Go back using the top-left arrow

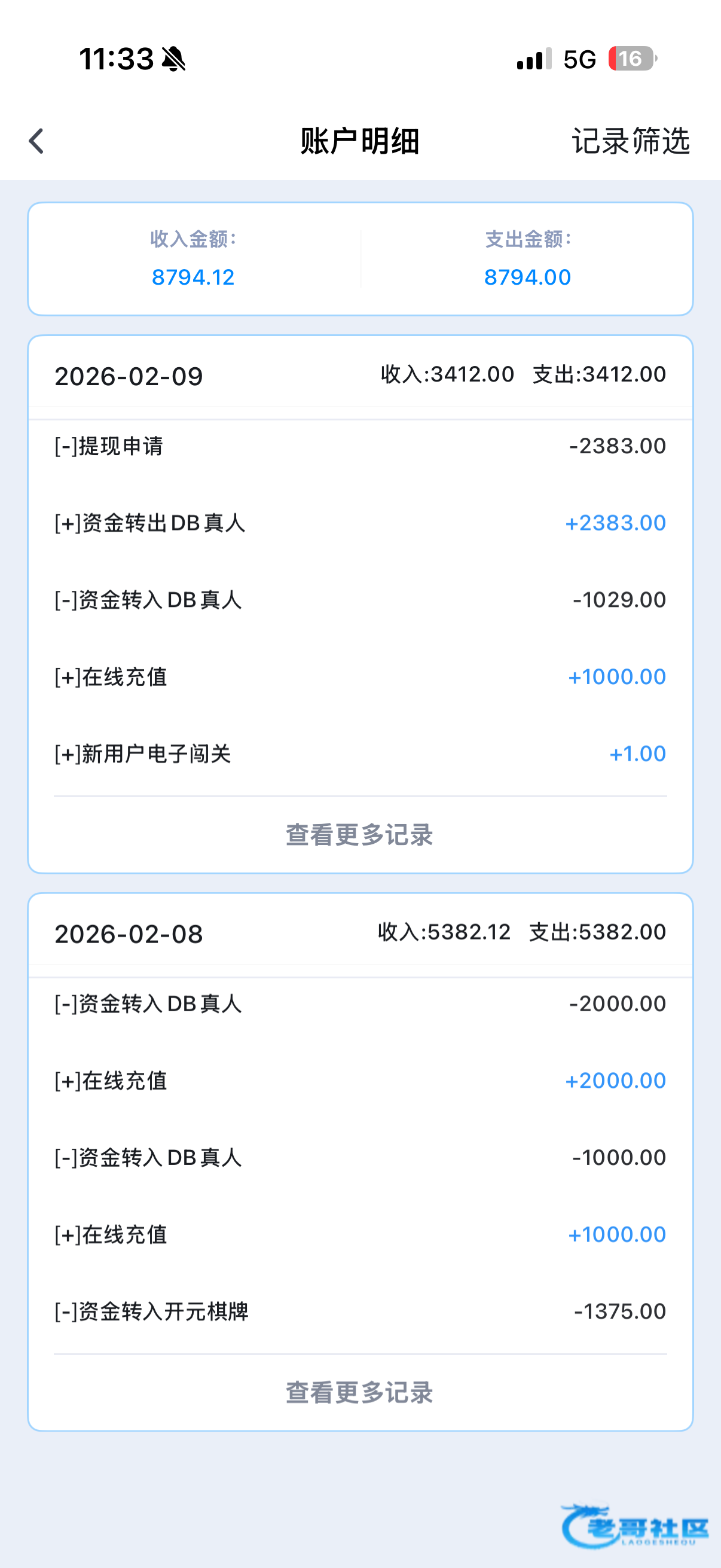click(36, 141)
